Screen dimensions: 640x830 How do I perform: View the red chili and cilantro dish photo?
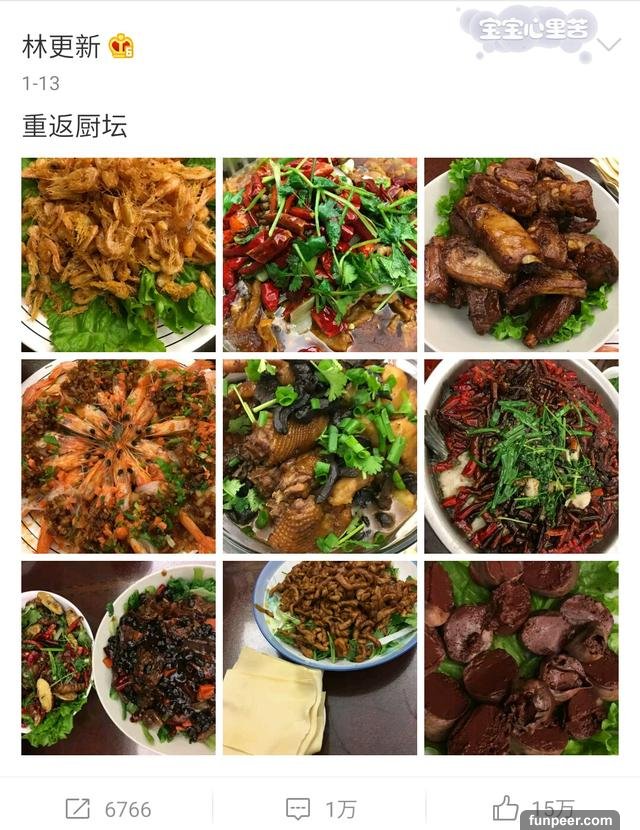point(320,254)
